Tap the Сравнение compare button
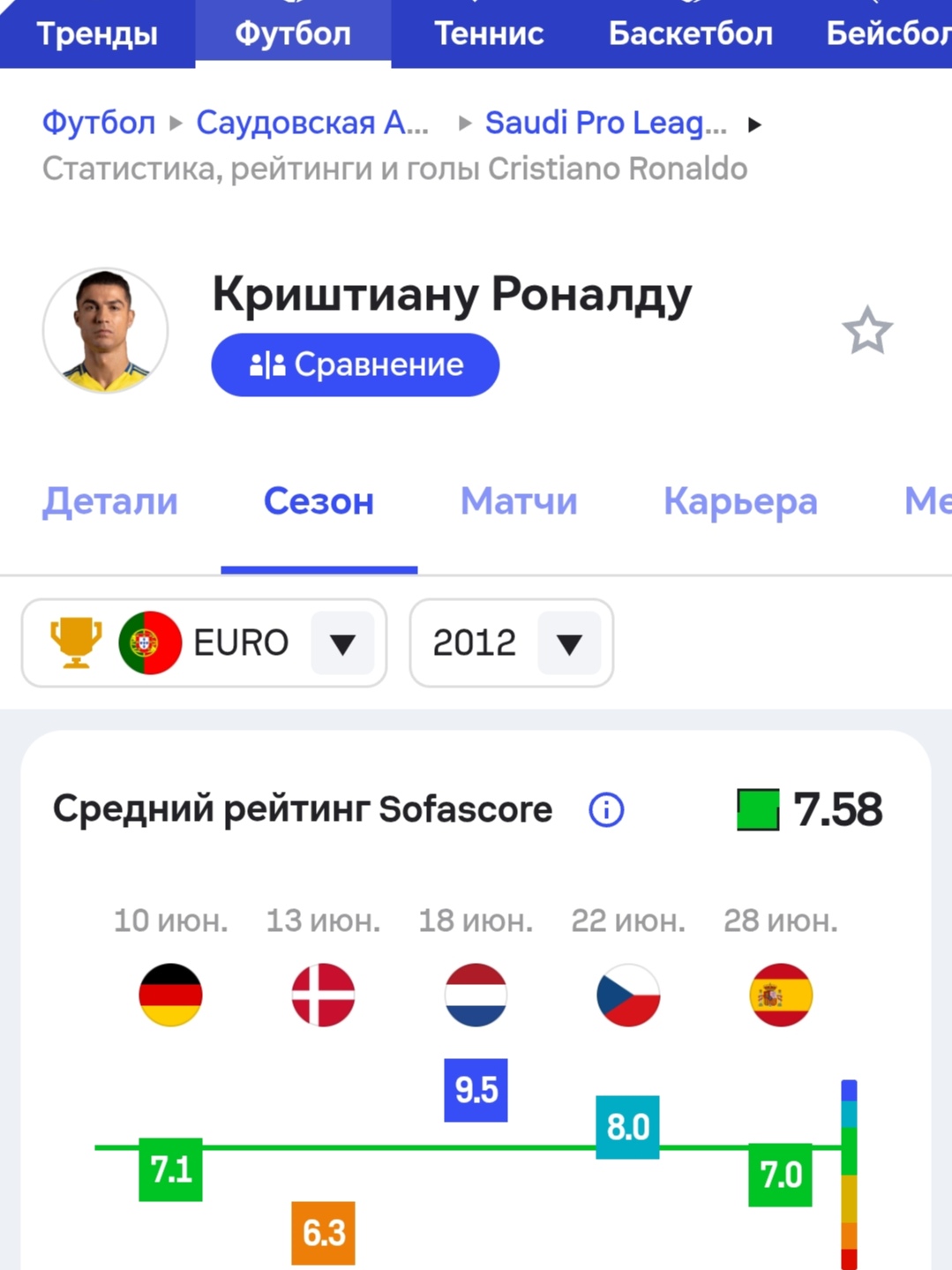 (356, 364)
